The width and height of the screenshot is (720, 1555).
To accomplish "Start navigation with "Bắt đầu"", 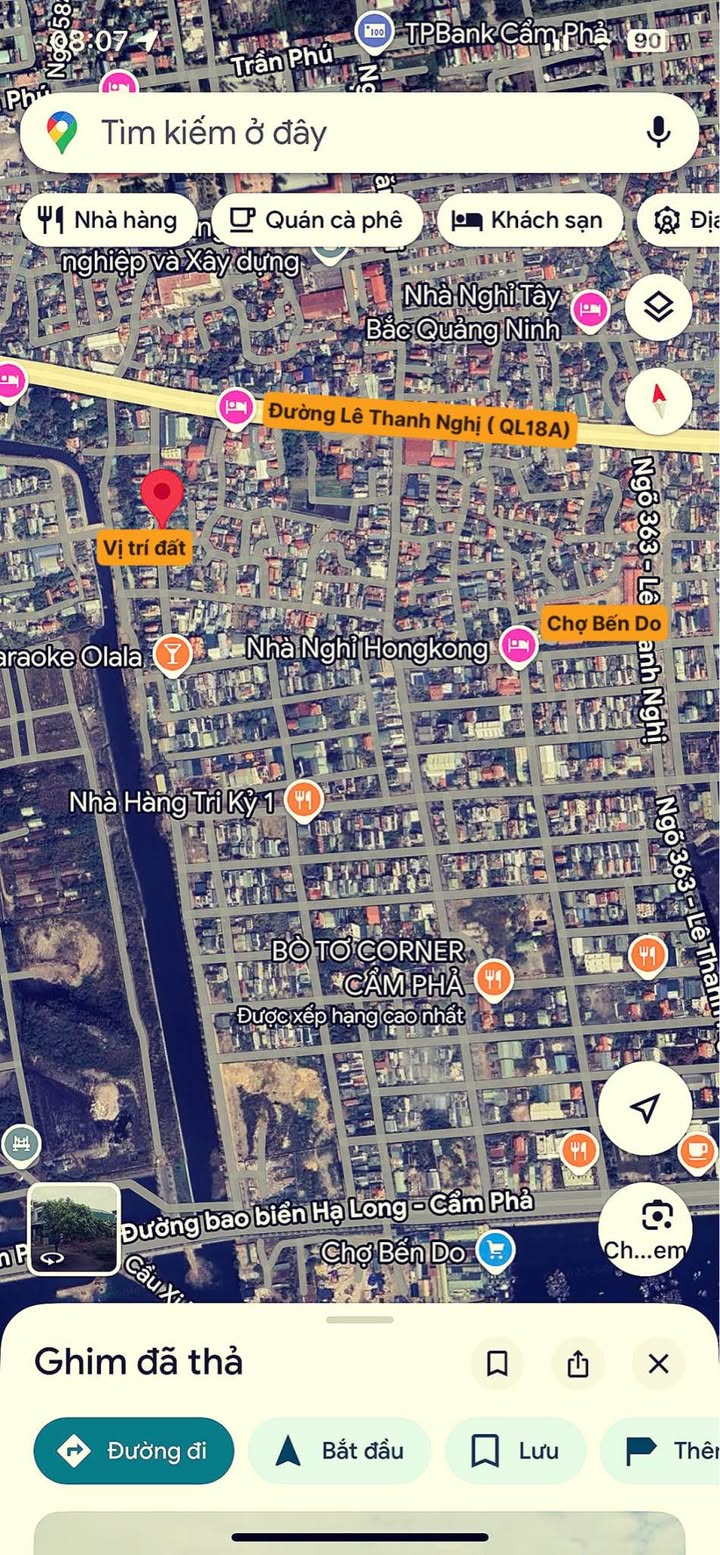I will point(339,1450).
